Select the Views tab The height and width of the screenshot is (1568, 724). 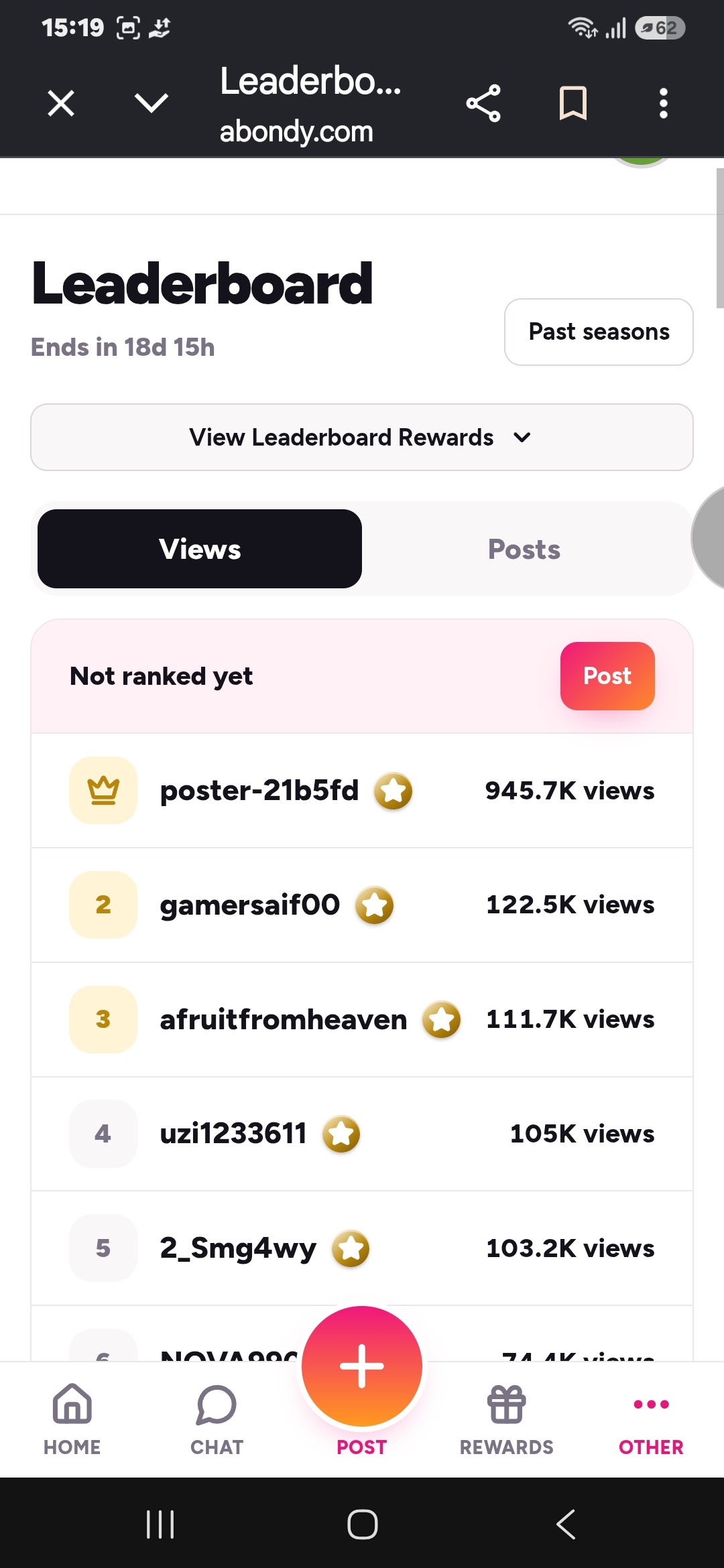200,549
